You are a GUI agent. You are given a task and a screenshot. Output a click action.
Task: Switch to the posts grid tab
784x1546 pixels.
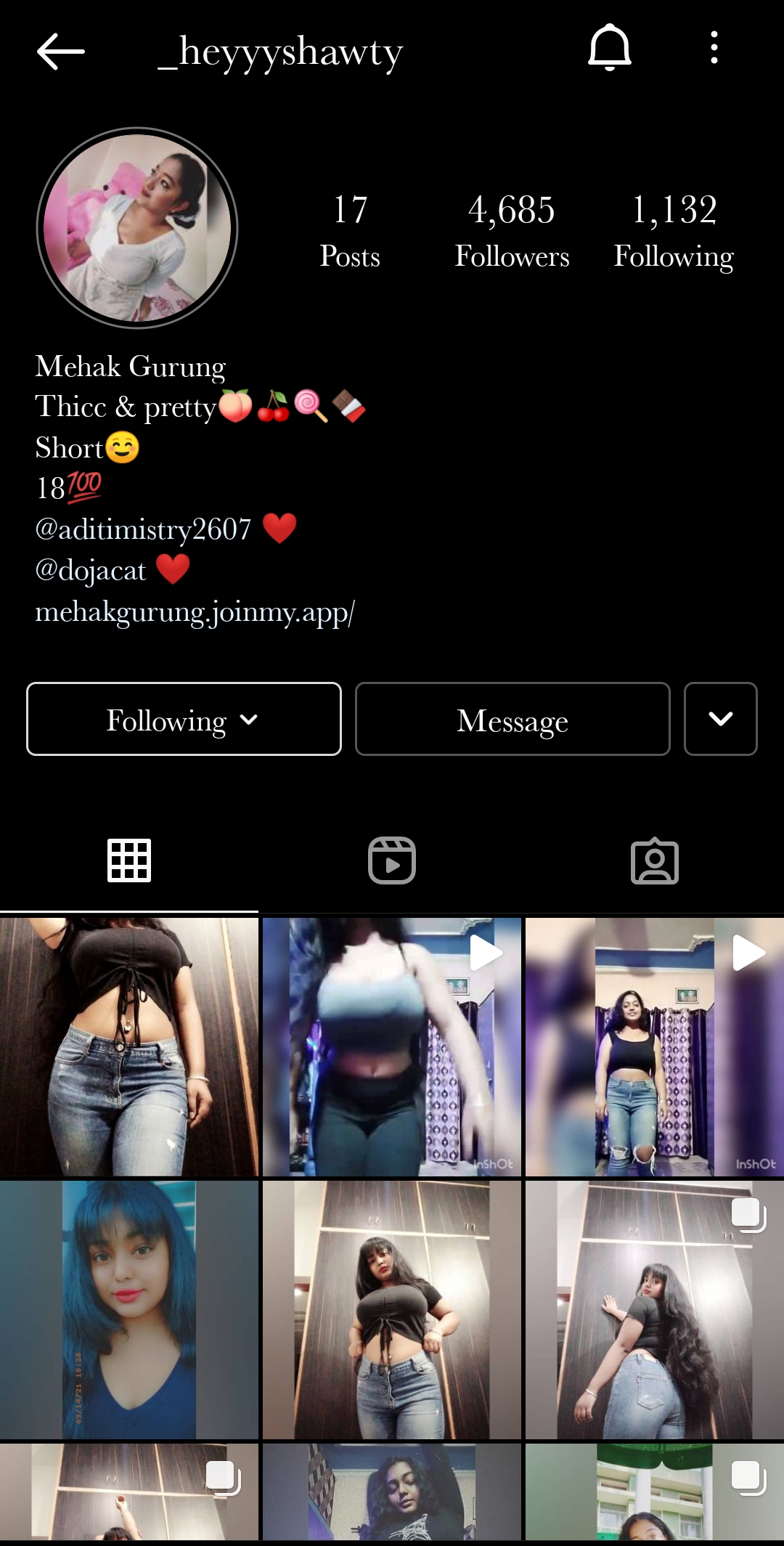coord(129,861)
